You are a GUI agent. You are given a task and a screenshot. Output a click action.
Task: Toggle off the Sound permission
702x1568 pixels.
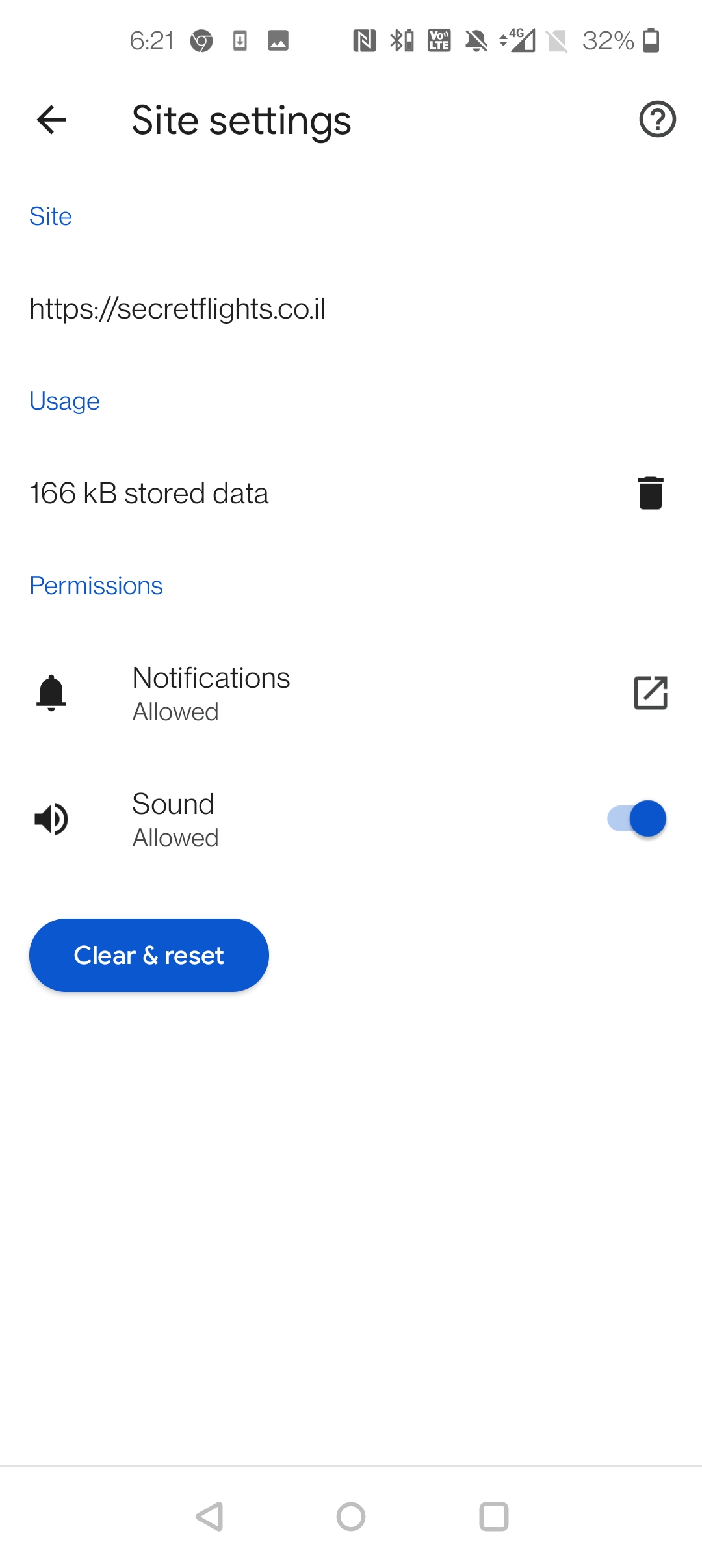[636, 818]
